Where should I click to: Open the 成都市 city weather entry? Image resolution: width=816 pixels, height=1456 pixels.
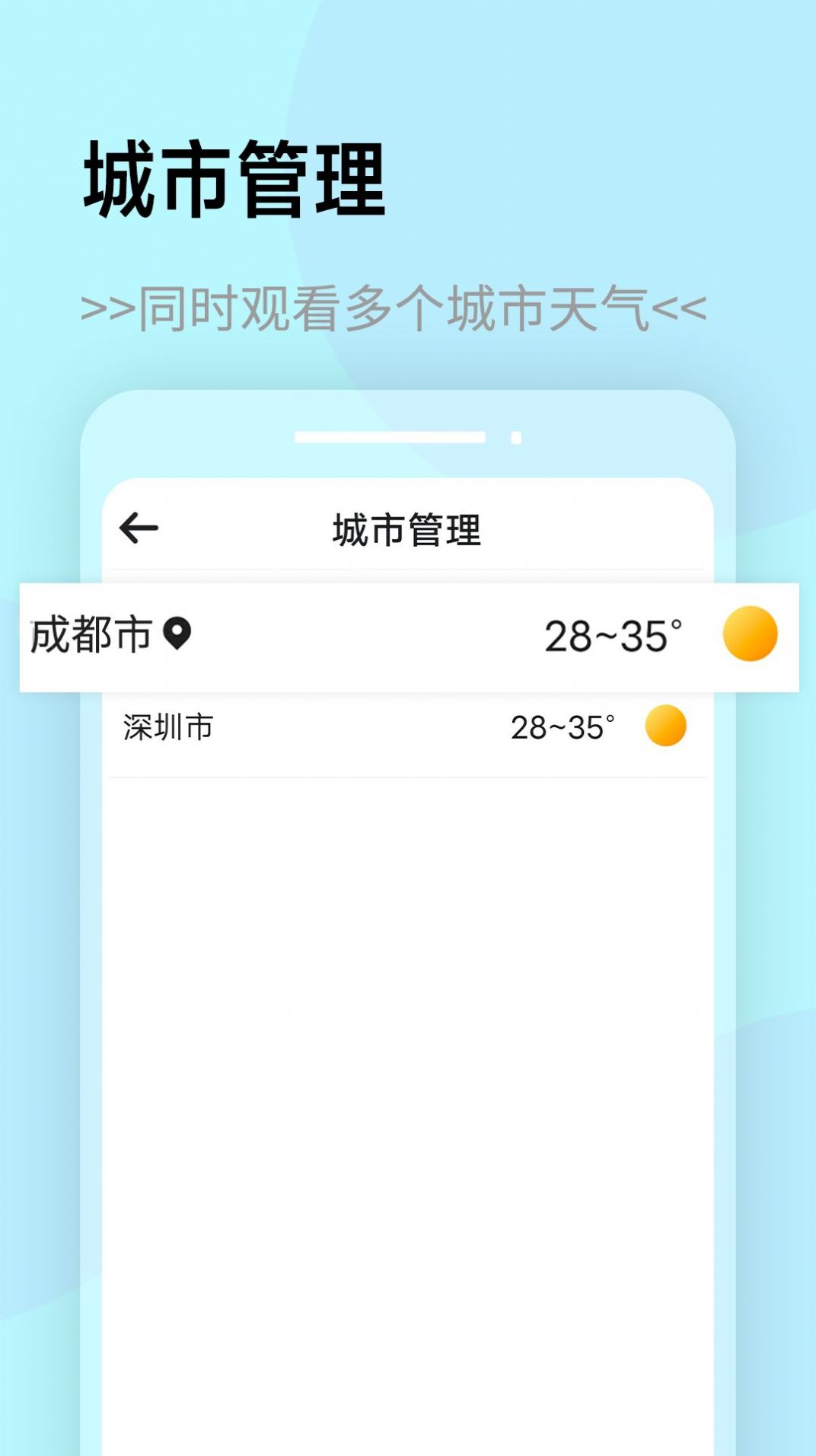click(x=381, y=634)
